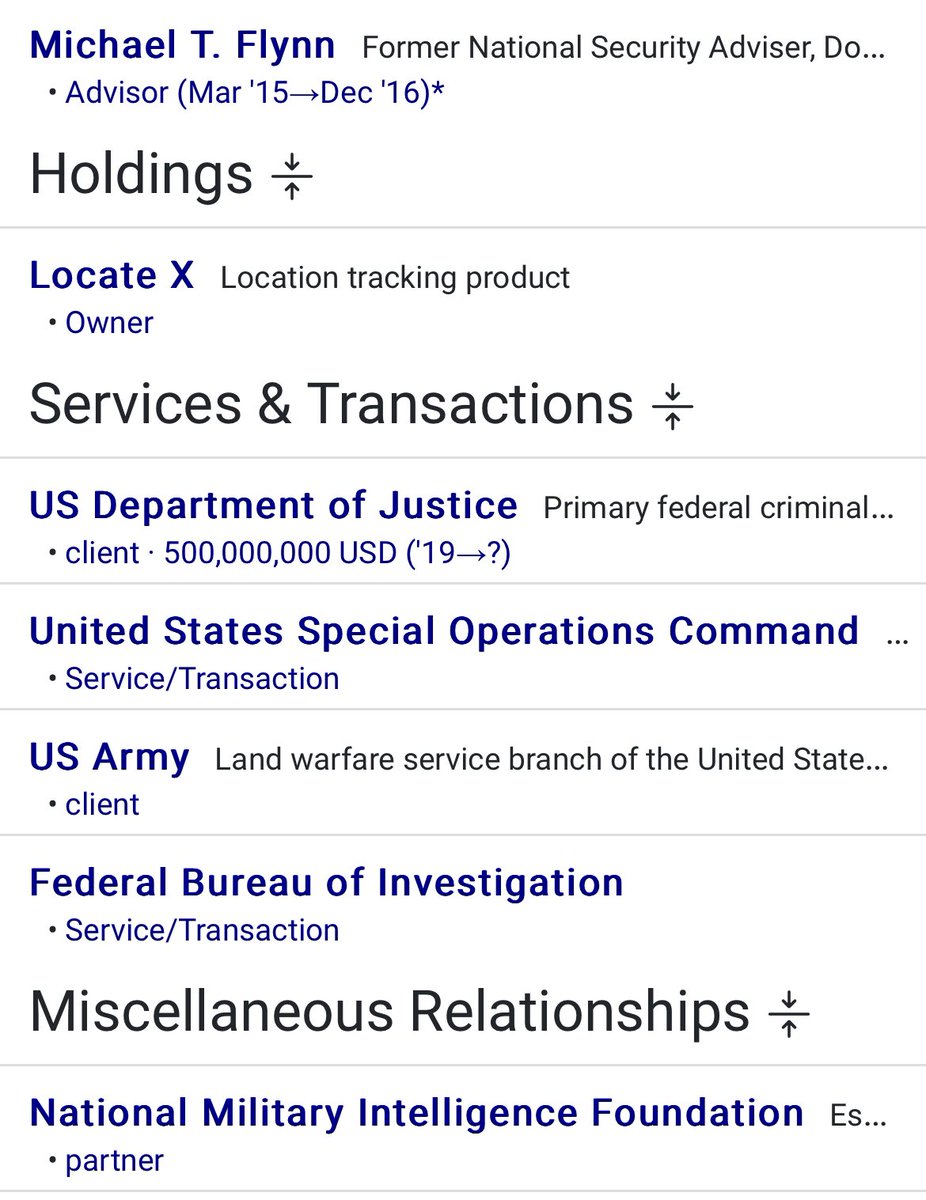This screenshot has height=1200, width=926.
Task: Open Service/Transaction under Special Operations Command
Action: point(201,679)
